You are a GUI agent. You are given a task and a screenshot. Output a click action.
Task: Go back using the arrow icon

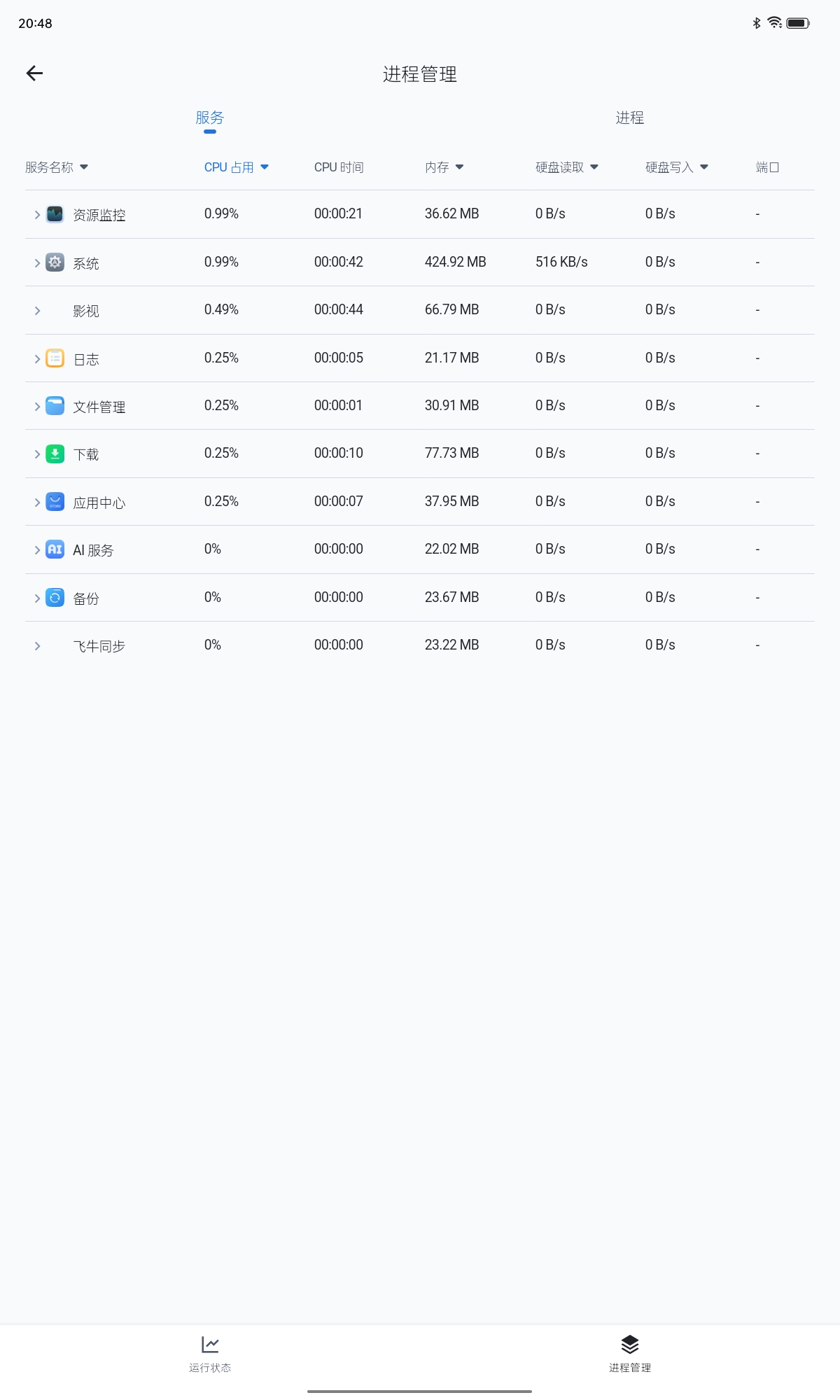click(34, 73)
